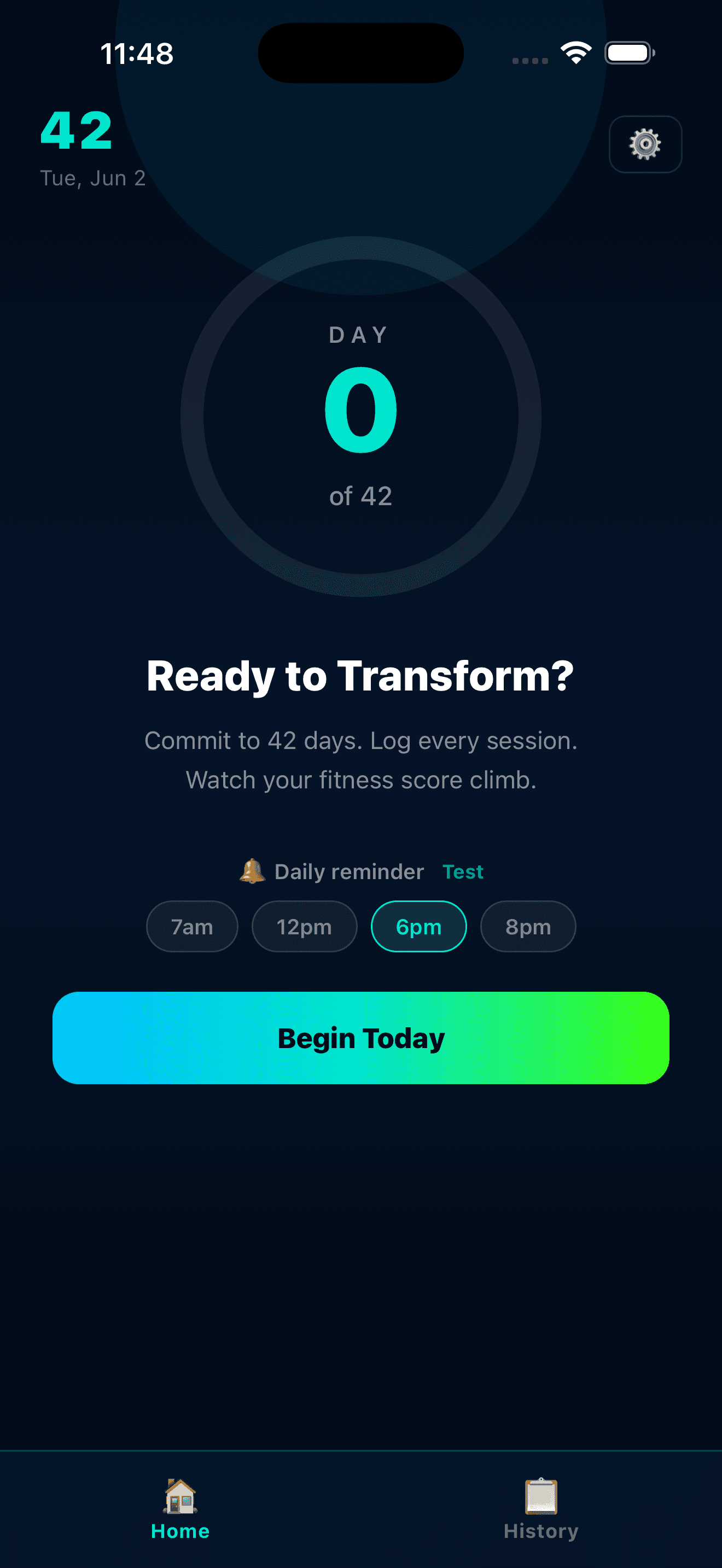This screenshot has width=722, height=1568.
Task: Tap the 6pm reminder chip
Action: [419, 927]
